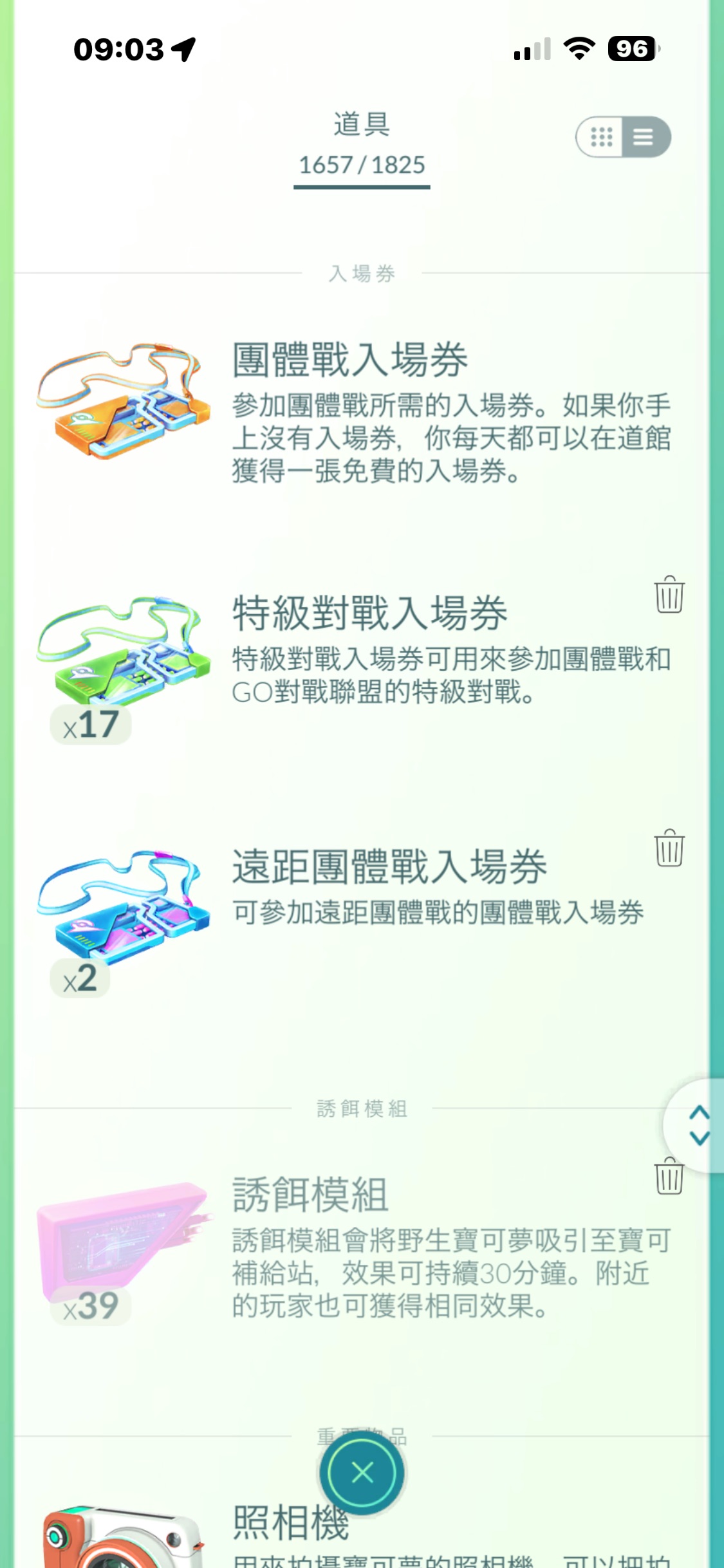Switch to grid view layout
Screen dimensions: 724x1568
click(601, 137)
